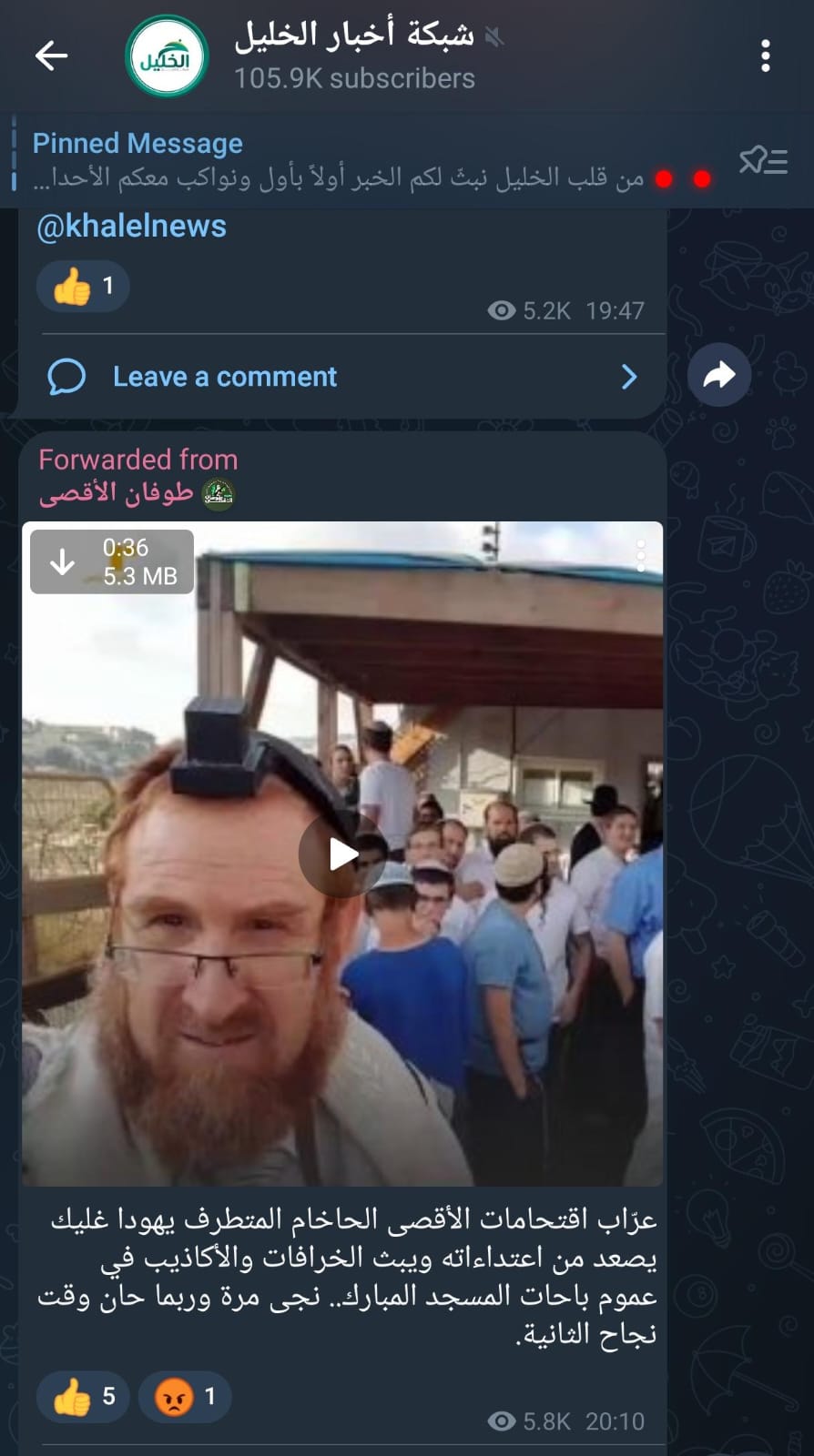Download the 5.3 MB video
814x1456 pixels.
[x=62, y=561]
